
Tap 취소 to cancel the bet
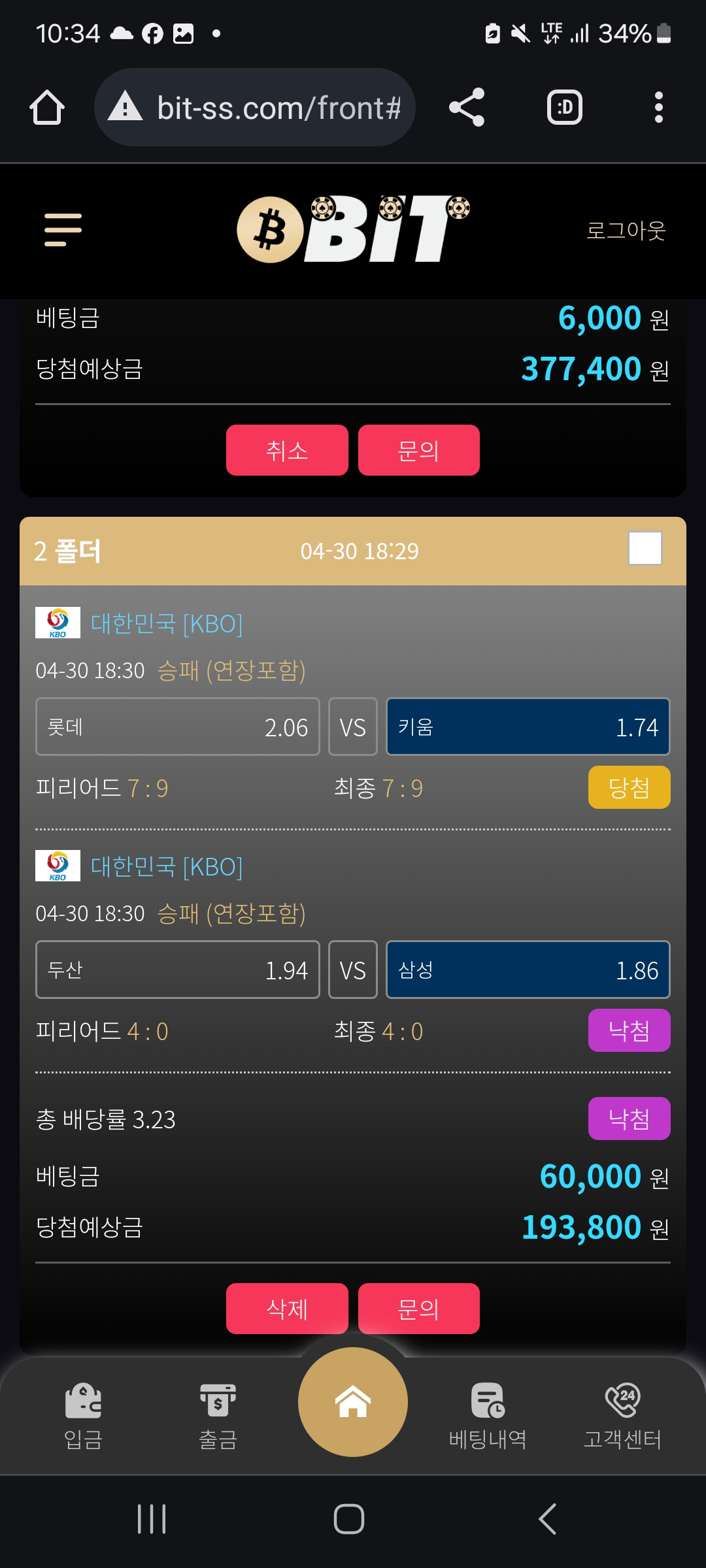pyautogui.click(x=287, y=450)
